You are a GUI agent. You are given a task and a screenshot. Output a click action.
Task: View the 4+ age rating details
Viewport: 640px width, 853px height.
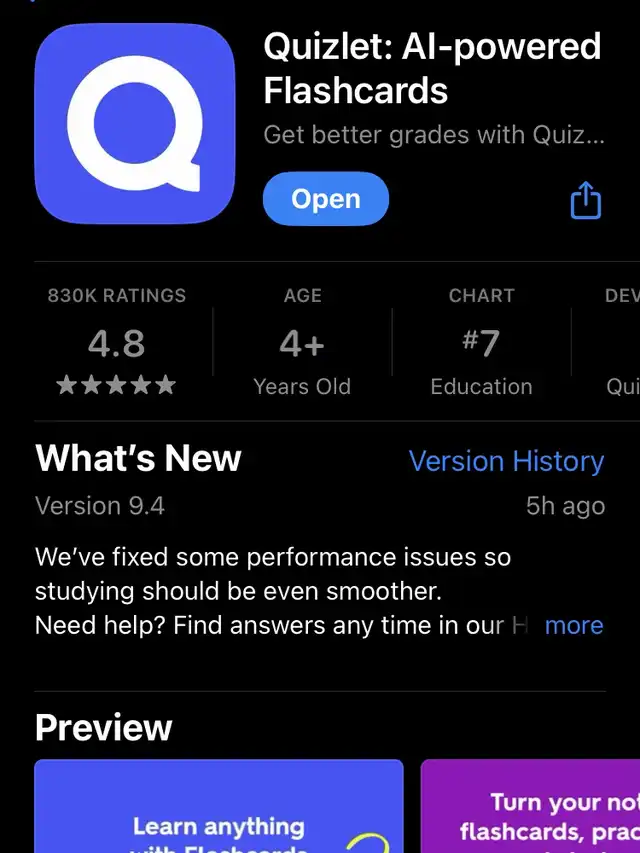pos(302,342)
